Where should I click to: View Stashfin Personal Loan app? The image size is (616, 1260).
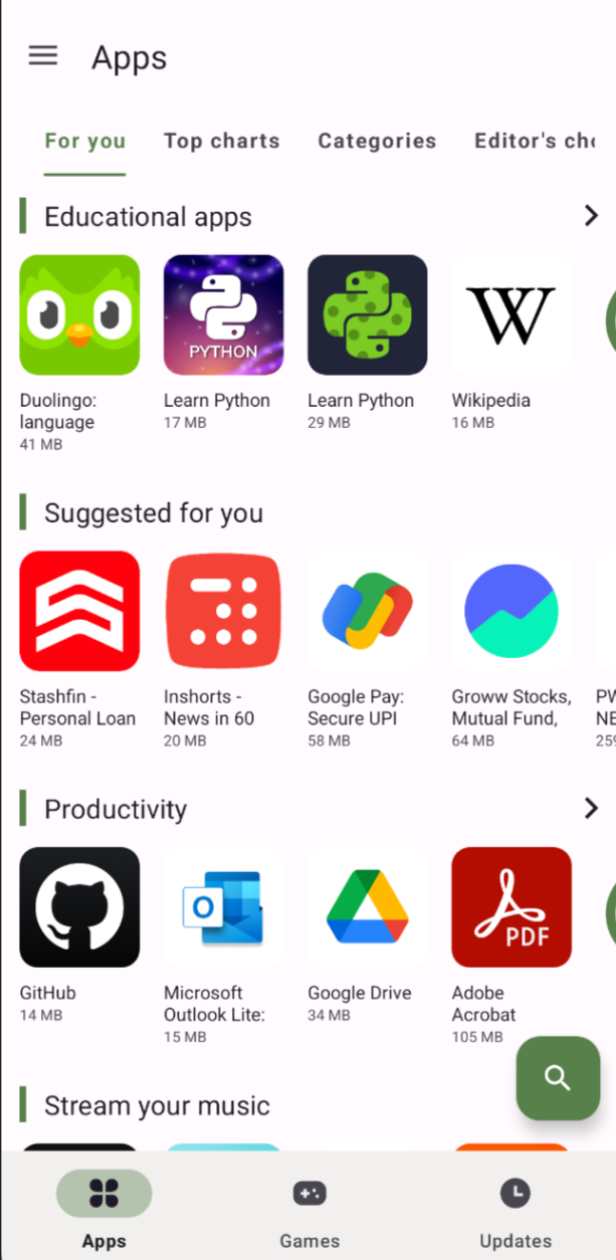click(x=80, y=611)
